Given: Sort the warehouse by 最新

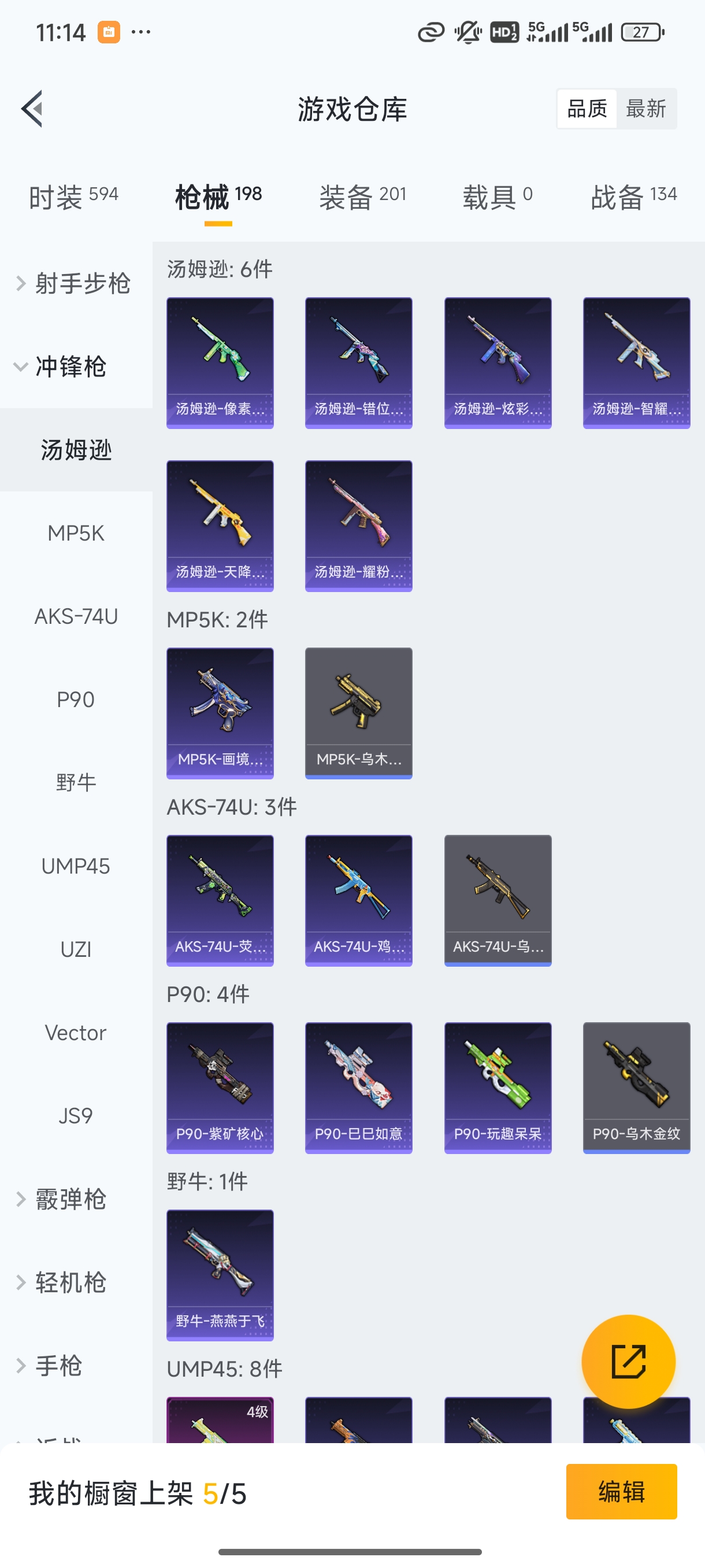Looking at the screenshot, I should click(x=645, y=109).
